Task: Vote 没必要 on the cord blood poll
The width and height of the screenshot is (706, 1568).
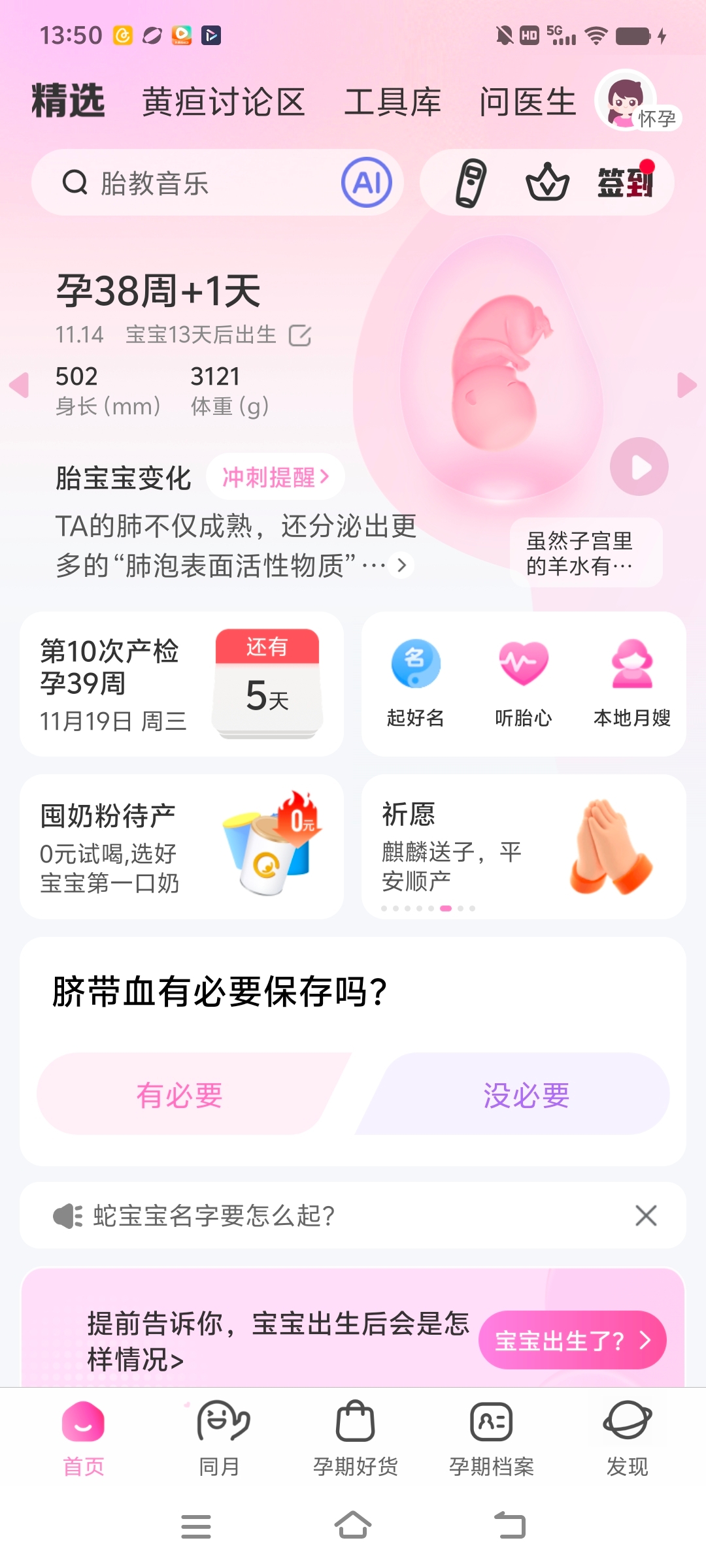Action: coord(526,1094)
